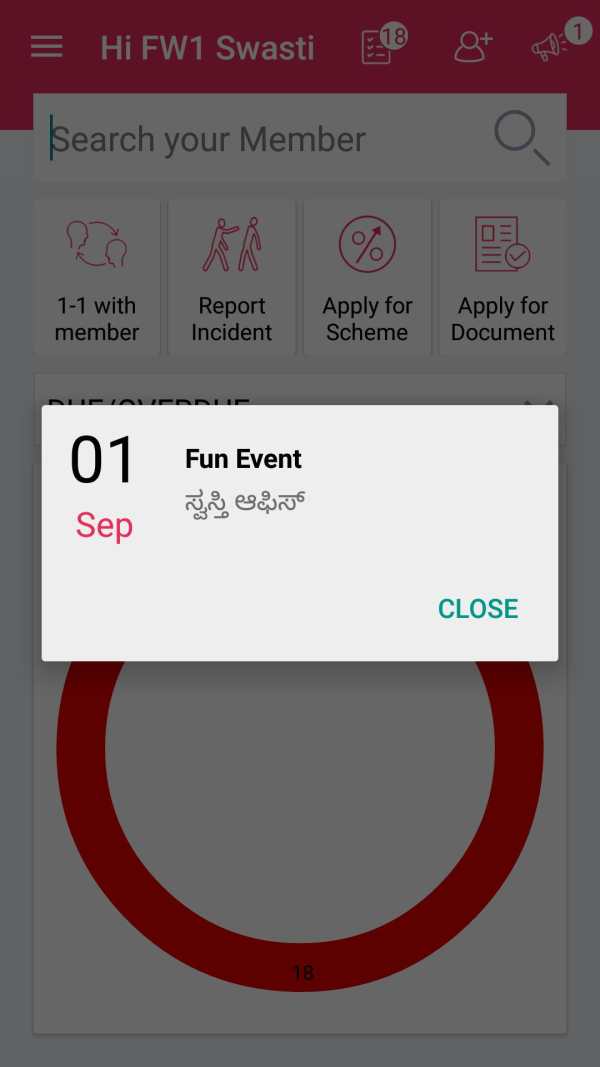Focus the Search your Member field
Image resolution: width=600 pixels, height=1067 pixels.
click(271, 139)
